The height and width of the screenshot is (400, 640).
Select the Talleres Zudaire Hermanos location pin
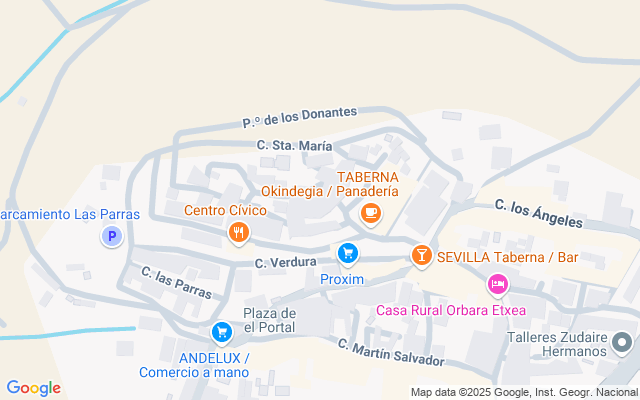click(x=622, y=344)
